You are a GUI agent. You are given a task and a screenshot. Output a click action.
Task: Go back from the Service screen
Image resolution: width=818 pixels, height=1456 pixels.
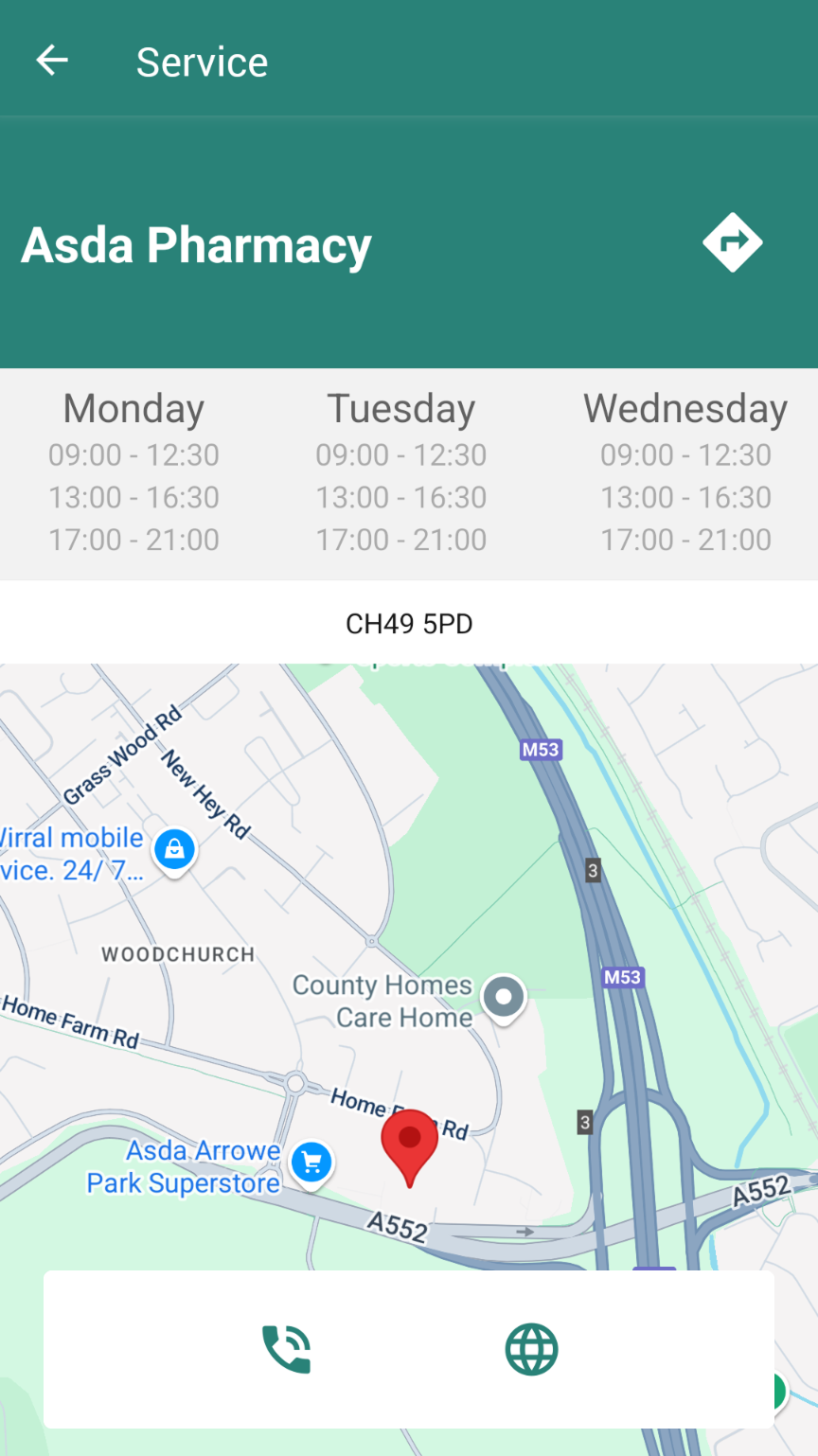pyautogui.click(x=52, y=62)
